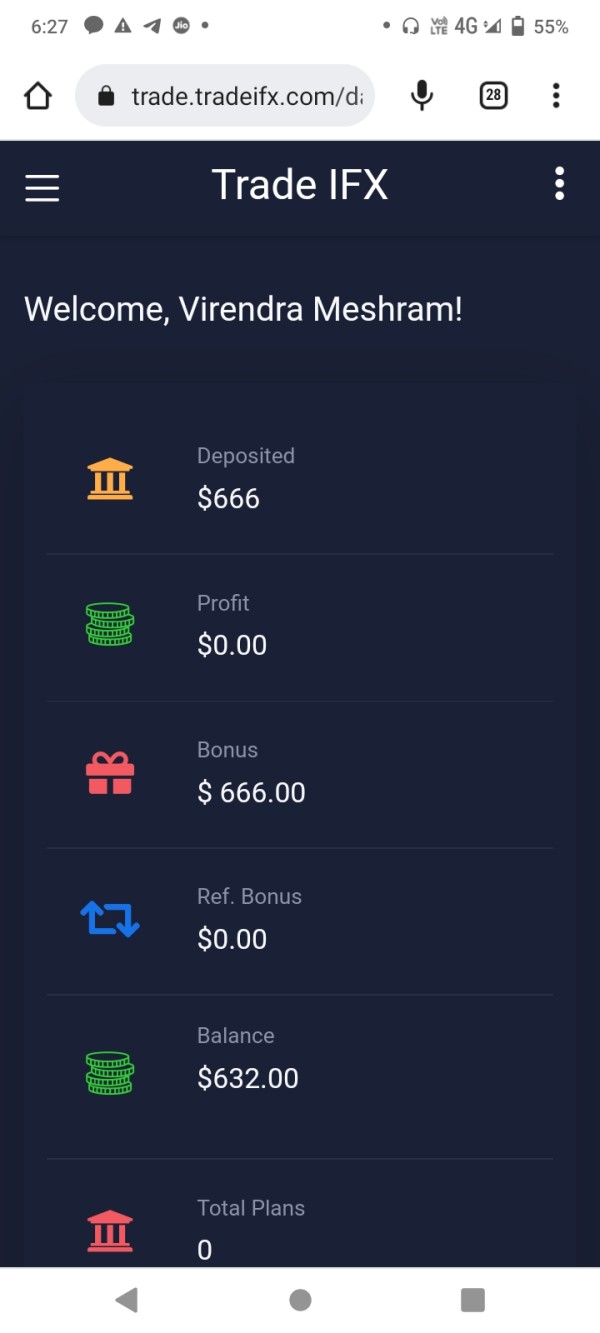
Task: Start voice search with the microphone
Action: (x=422, y=96)
